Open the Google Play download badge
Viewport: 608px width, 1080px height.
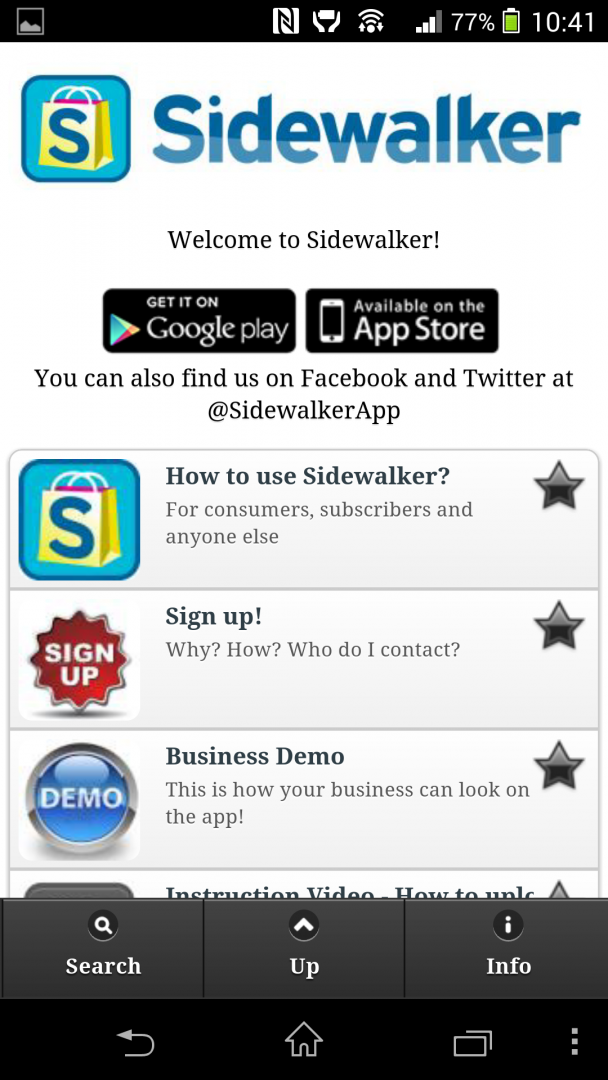point(199,321)
